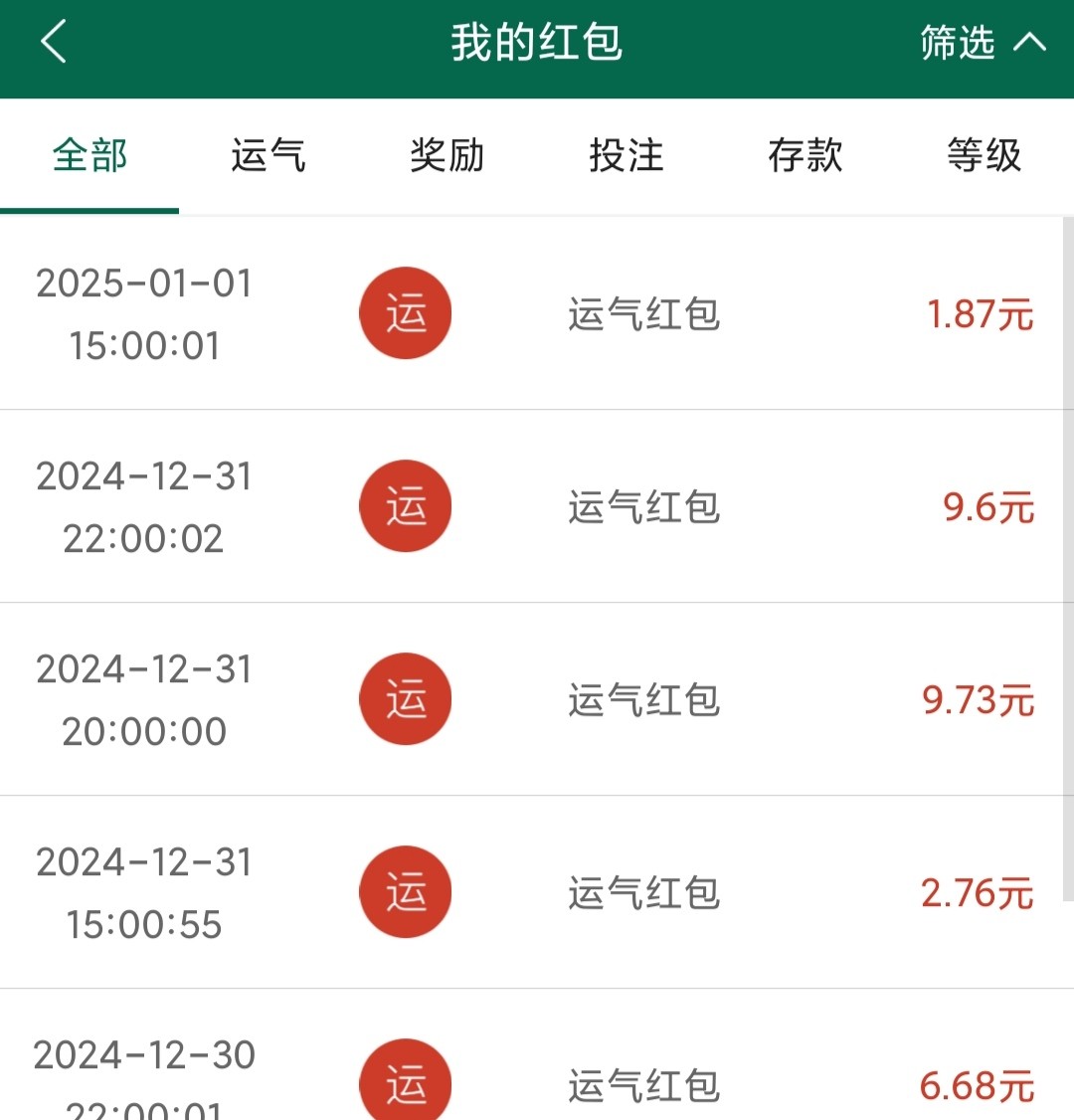Select the 投注 tab
The image size is (1074, 1120).
click(x=626, y=156)
